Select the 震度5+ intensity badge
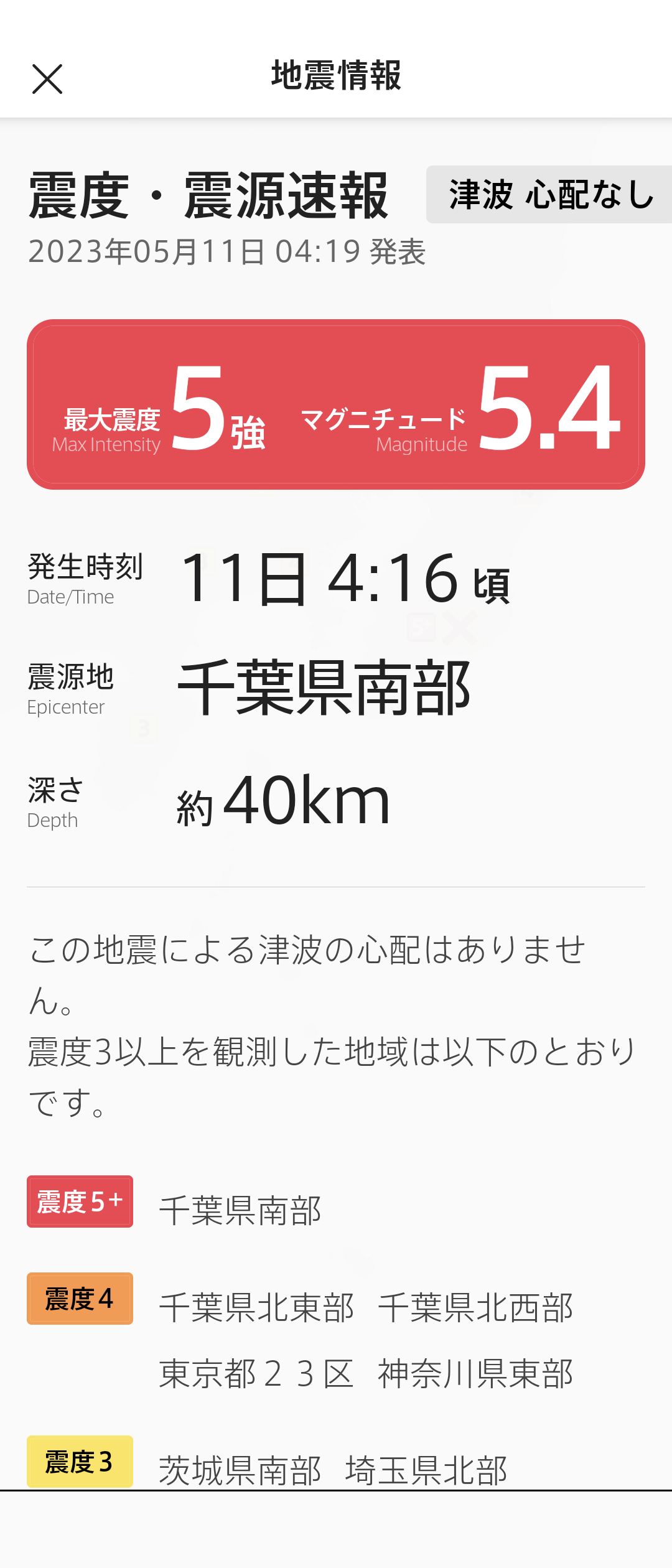The width and height of the screenshot is (672, 1568). (x=80, y=1201)
